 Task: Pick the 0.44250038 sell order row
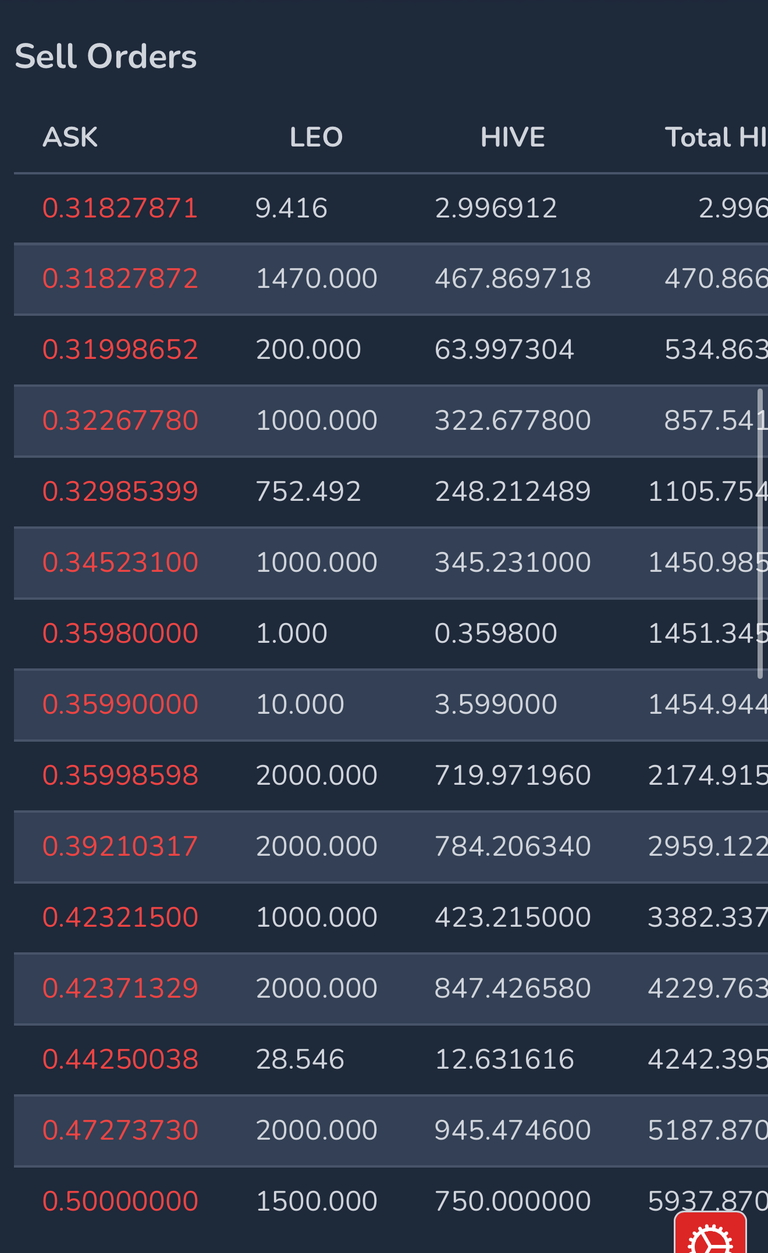click(x=391, y=1060)
